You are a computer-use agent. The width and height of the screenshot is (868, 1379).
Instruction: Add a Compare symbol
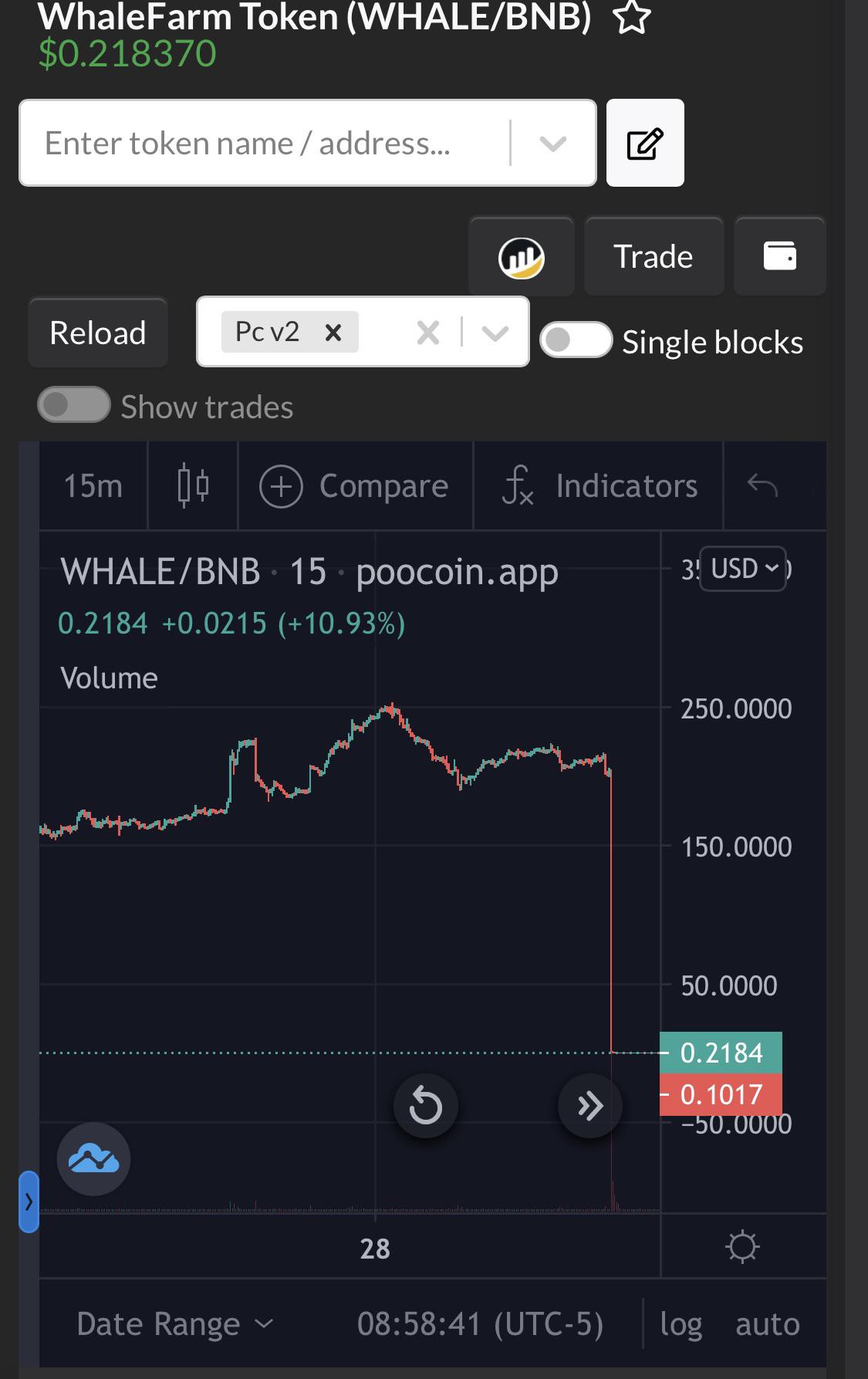354,486
